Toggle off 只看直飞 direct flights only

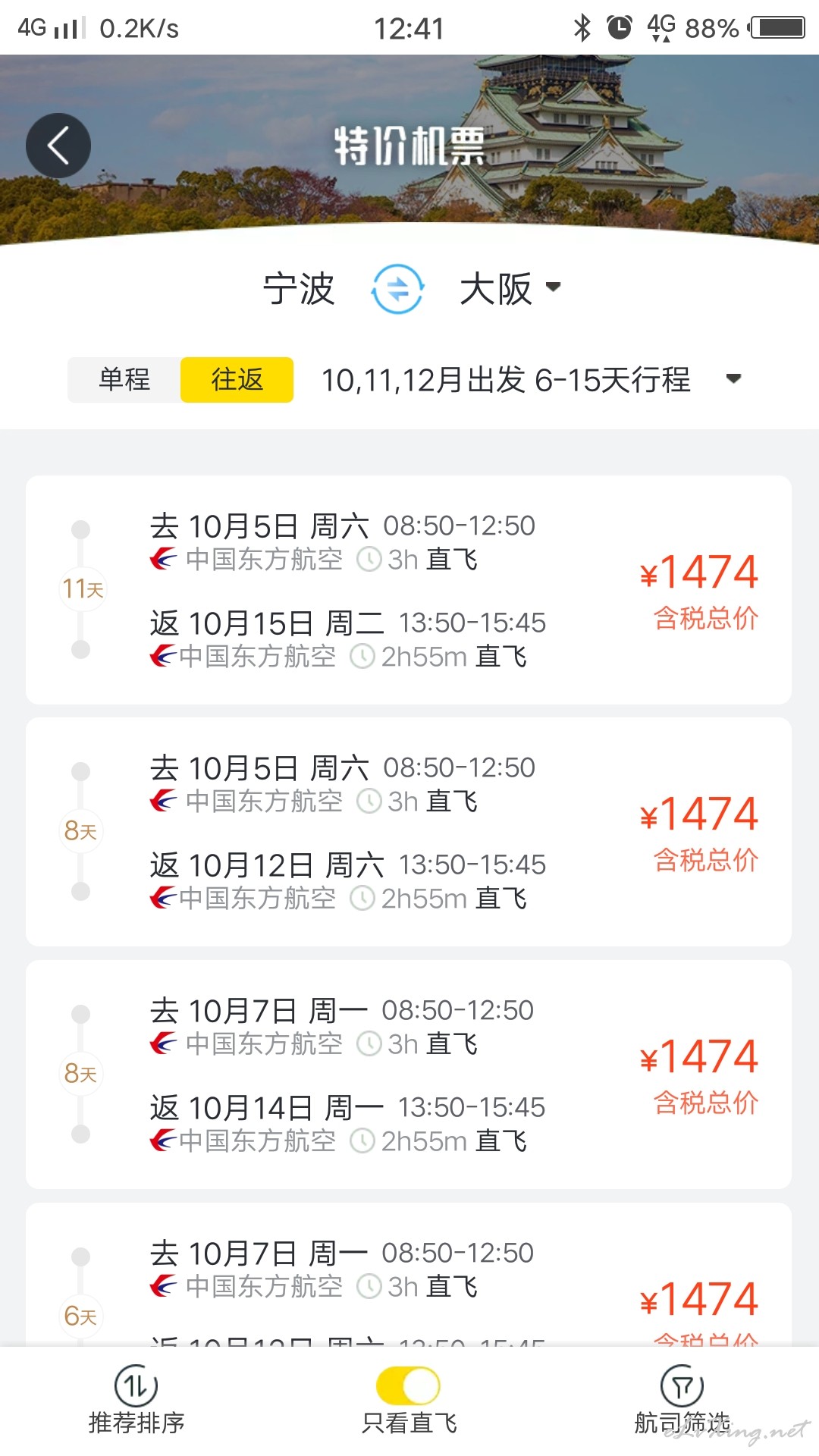(x=409, y=1386)
